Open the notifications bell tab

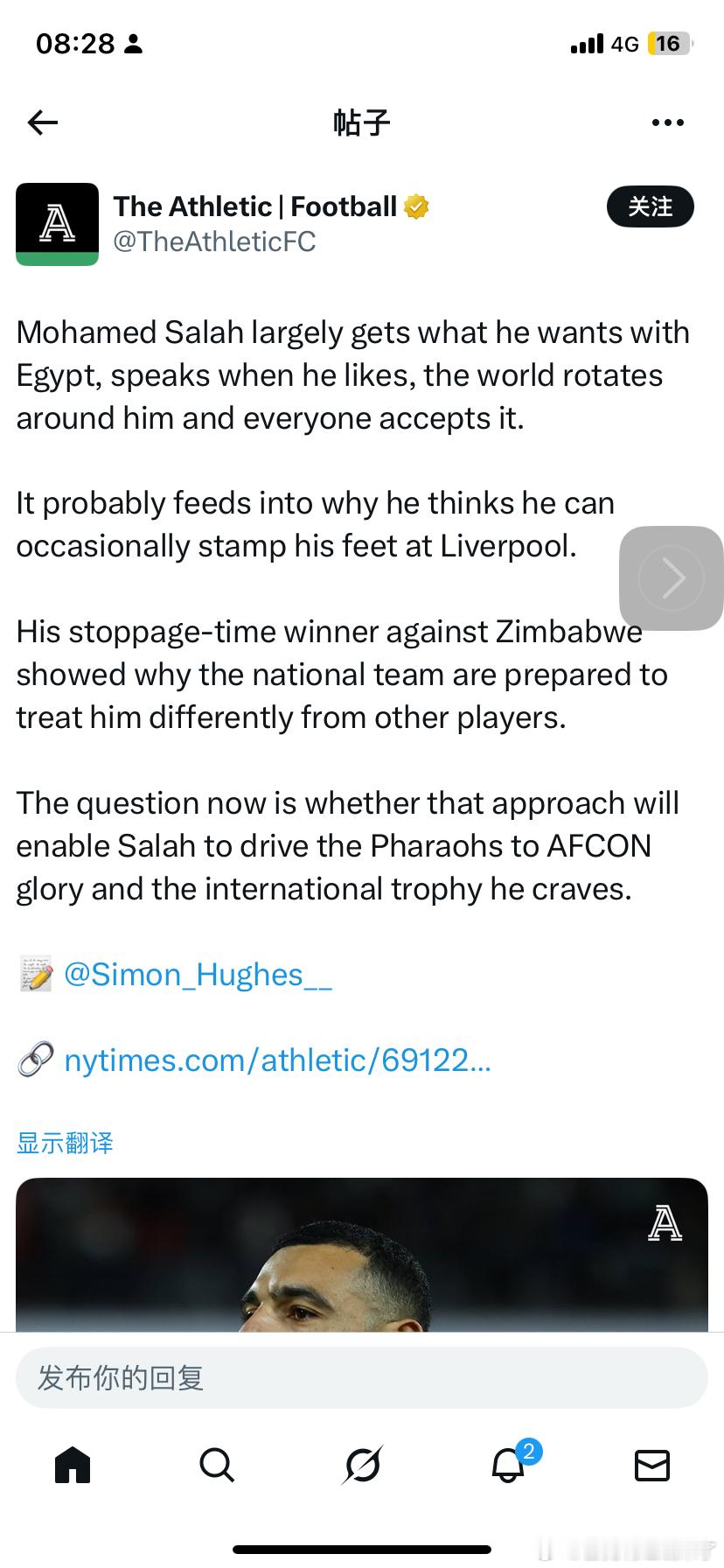click(x=508, y=1465)
